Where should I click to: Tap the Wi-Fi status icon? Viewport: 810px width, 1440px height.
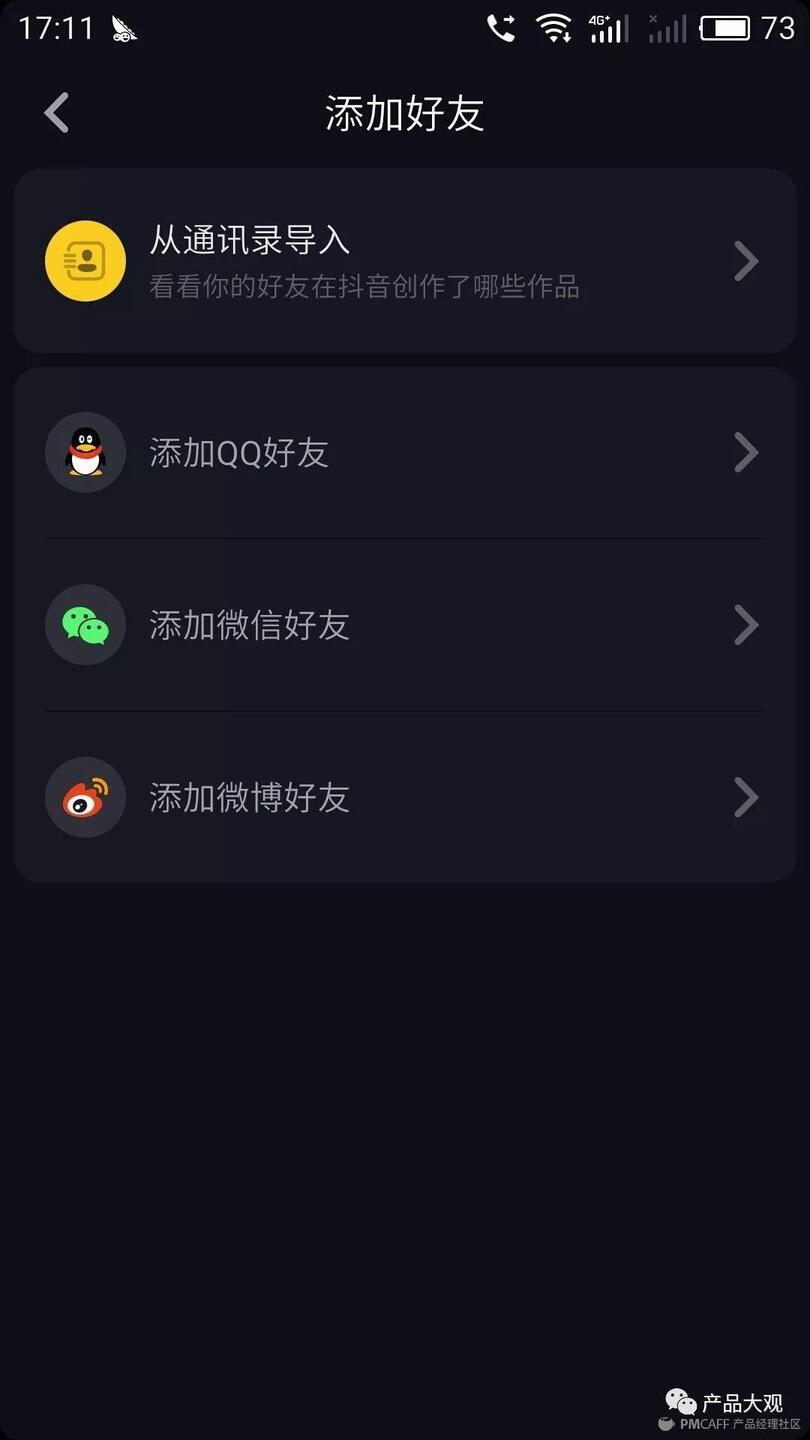(x=553, y=29)
